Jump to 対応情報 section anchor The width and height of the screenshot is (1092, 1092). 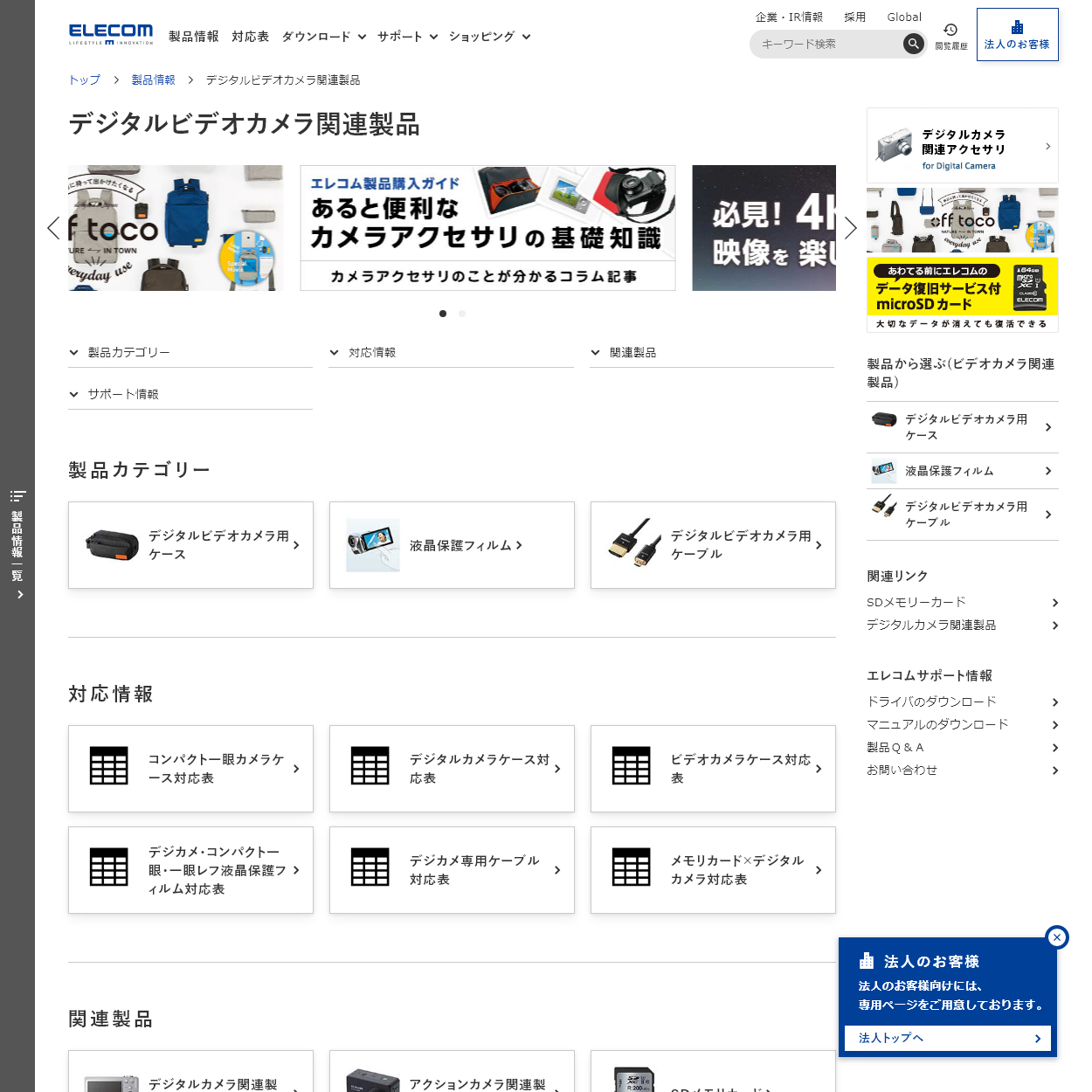click(x=451, y=352)
